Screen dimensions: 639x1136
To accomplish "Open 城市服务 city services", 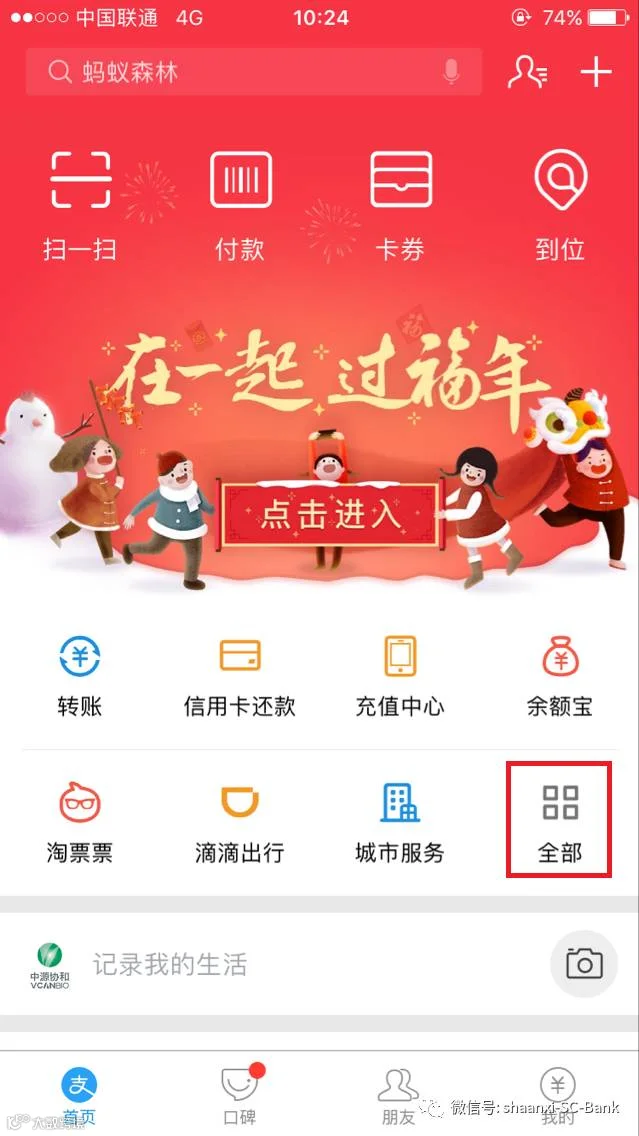I will (x=400, y=822).
